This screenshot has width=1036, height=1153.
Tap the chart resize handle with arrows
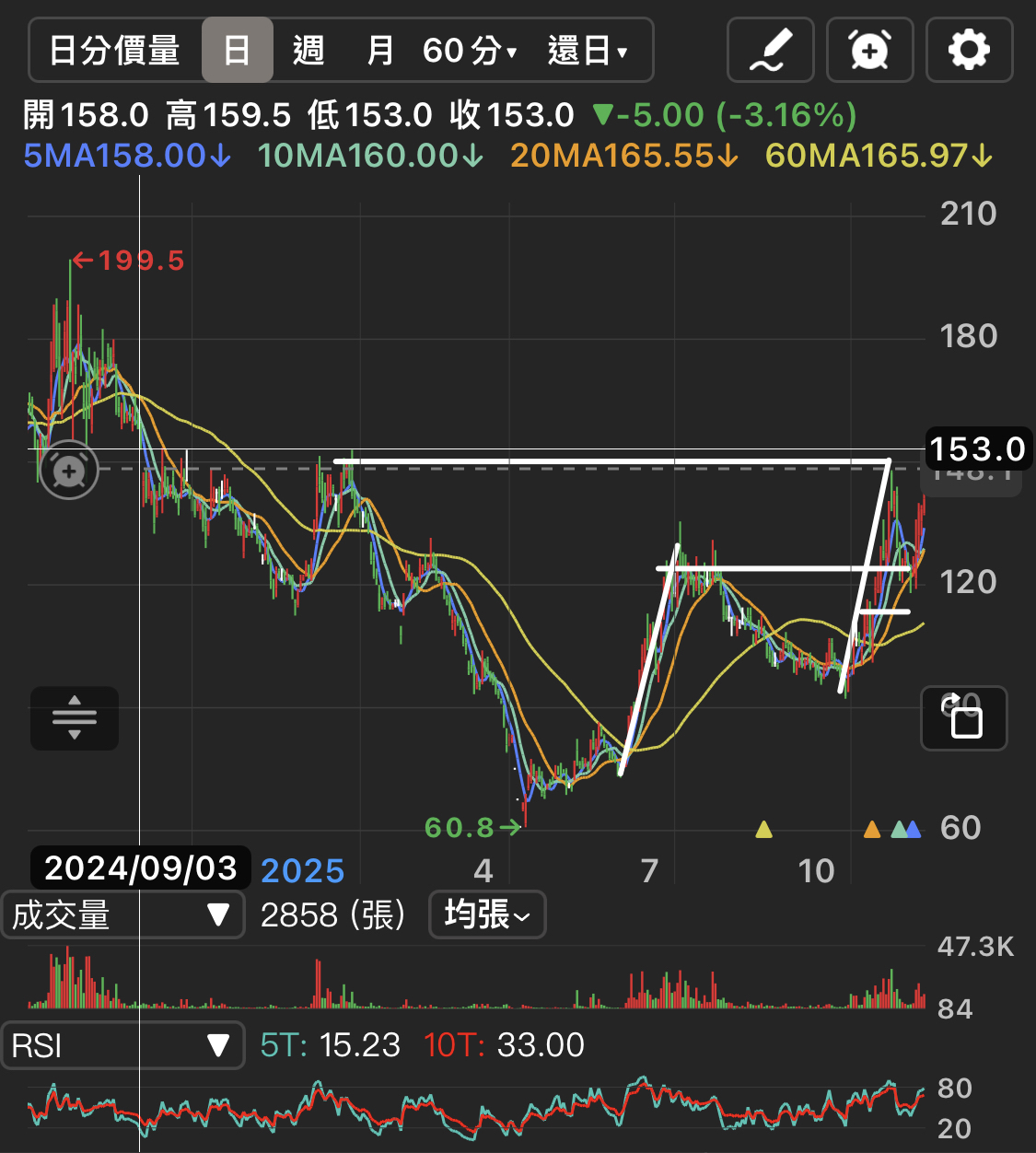[75, 718]
